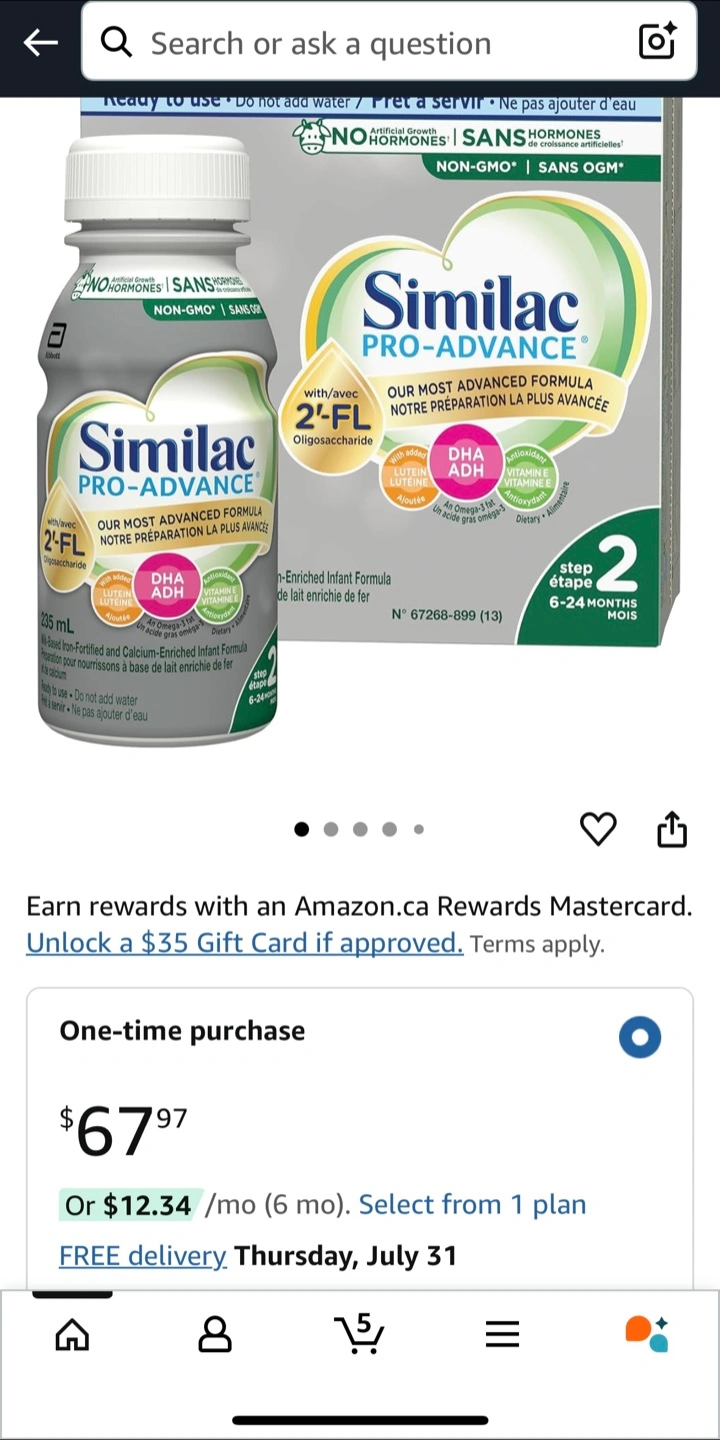Open the account profile tab
This screenshot has height=1440, width=720.
click(215, 1334)
